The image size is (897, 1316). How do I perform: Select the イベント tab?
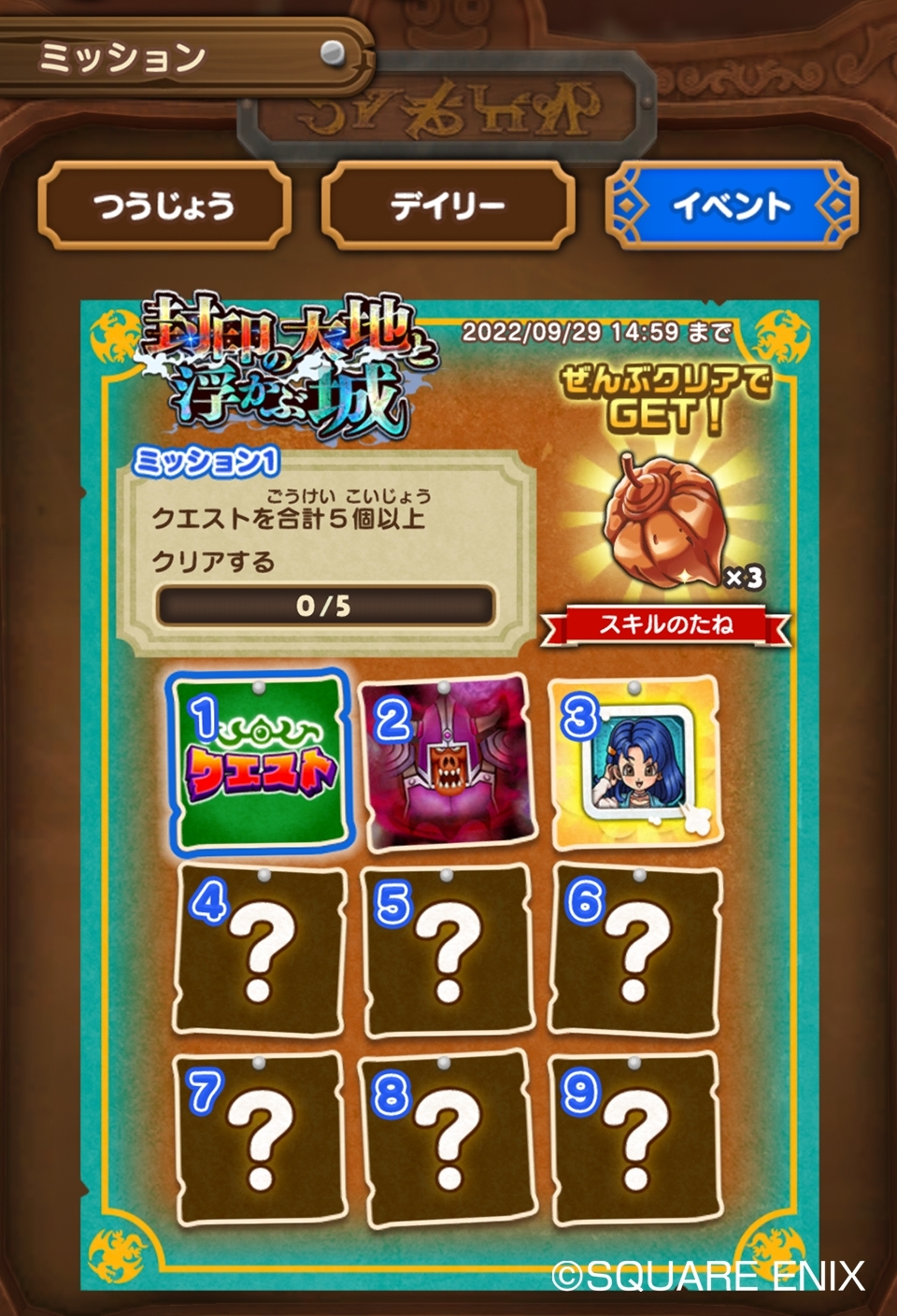tap(731, 205)
